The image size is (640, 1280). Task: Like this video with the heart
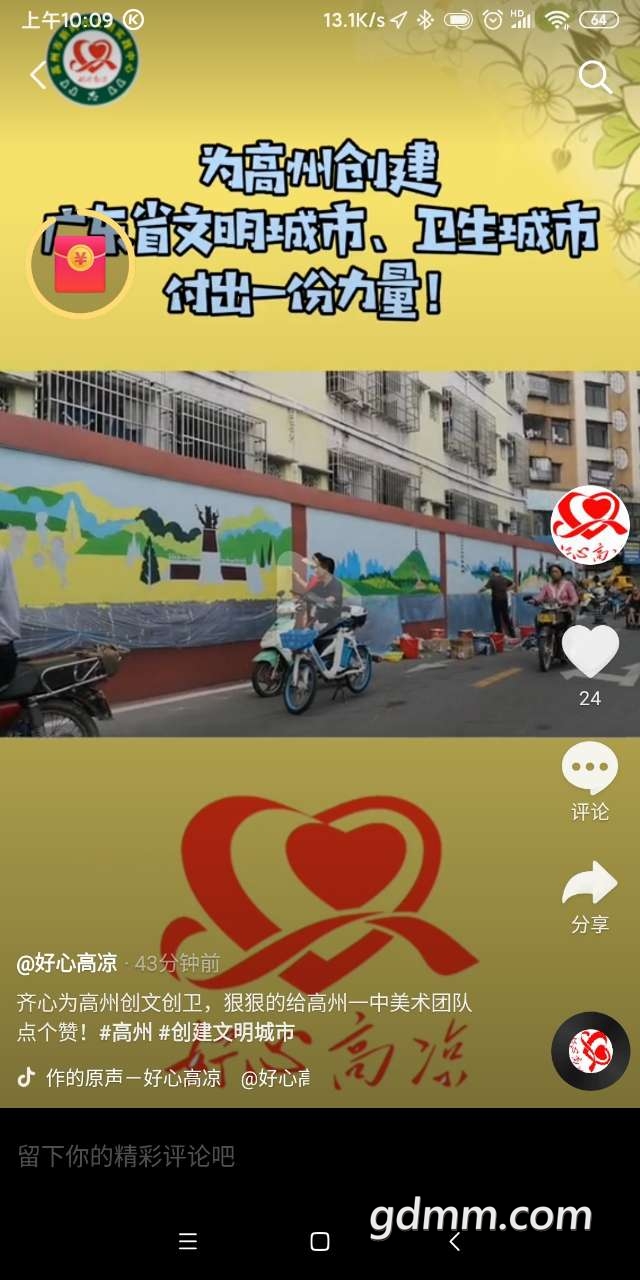click(590, 651)
